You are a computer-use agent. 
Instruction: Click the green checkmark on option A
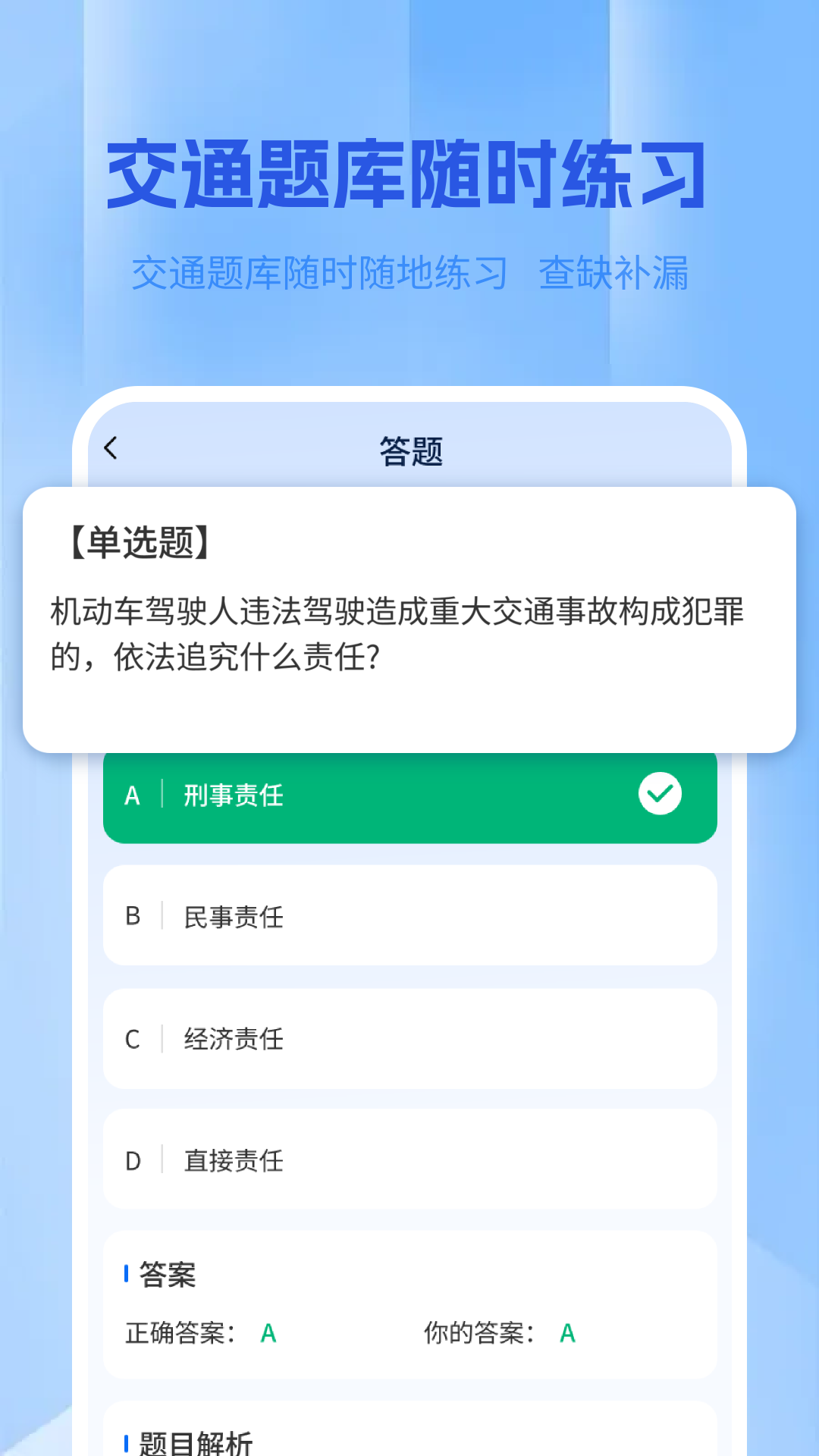point(660,794)
